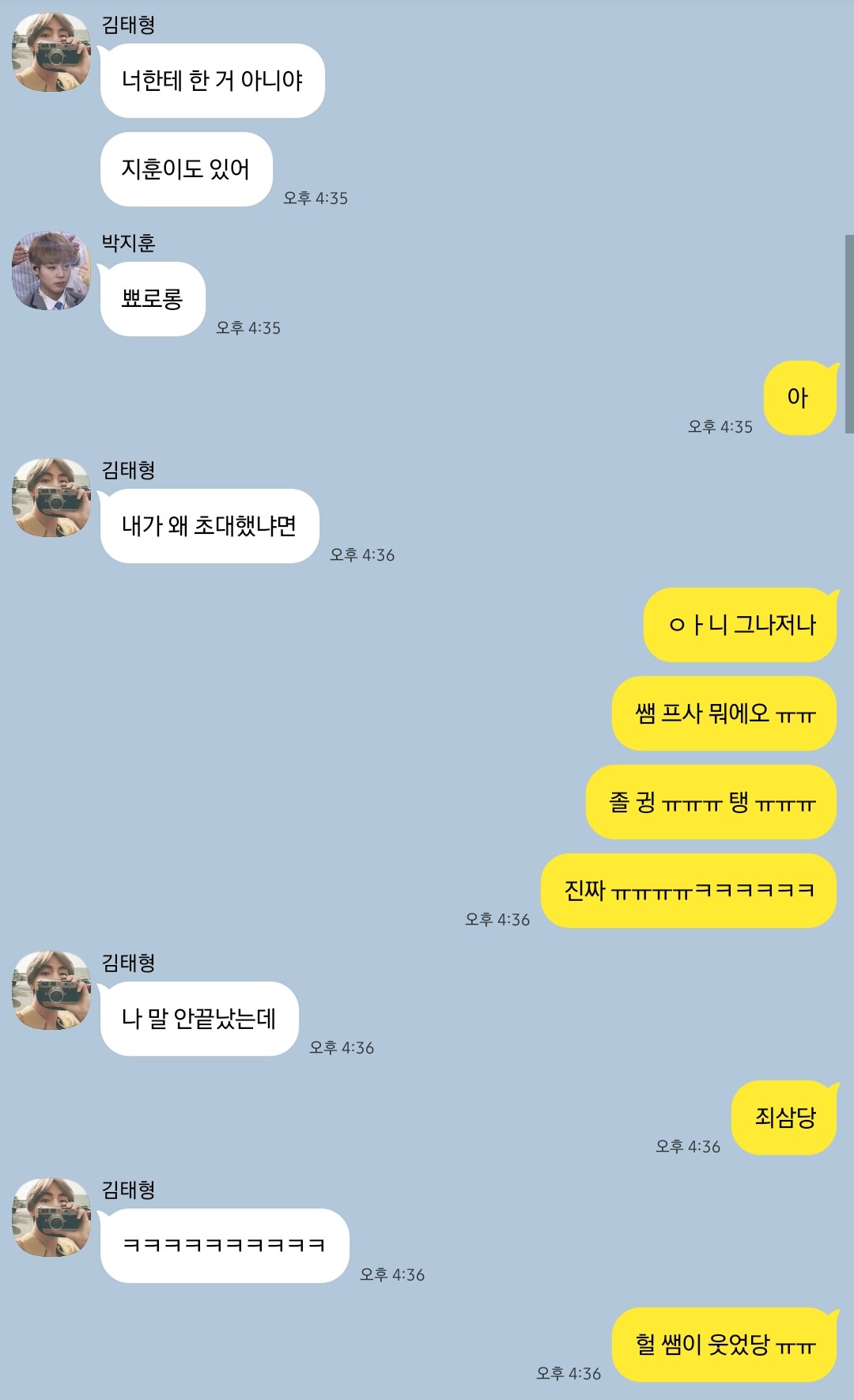Image resolution: width=854 pixels, height=1400 pixels.
Task: Open 박지훈's profile picture
Action: pos(51,271)
